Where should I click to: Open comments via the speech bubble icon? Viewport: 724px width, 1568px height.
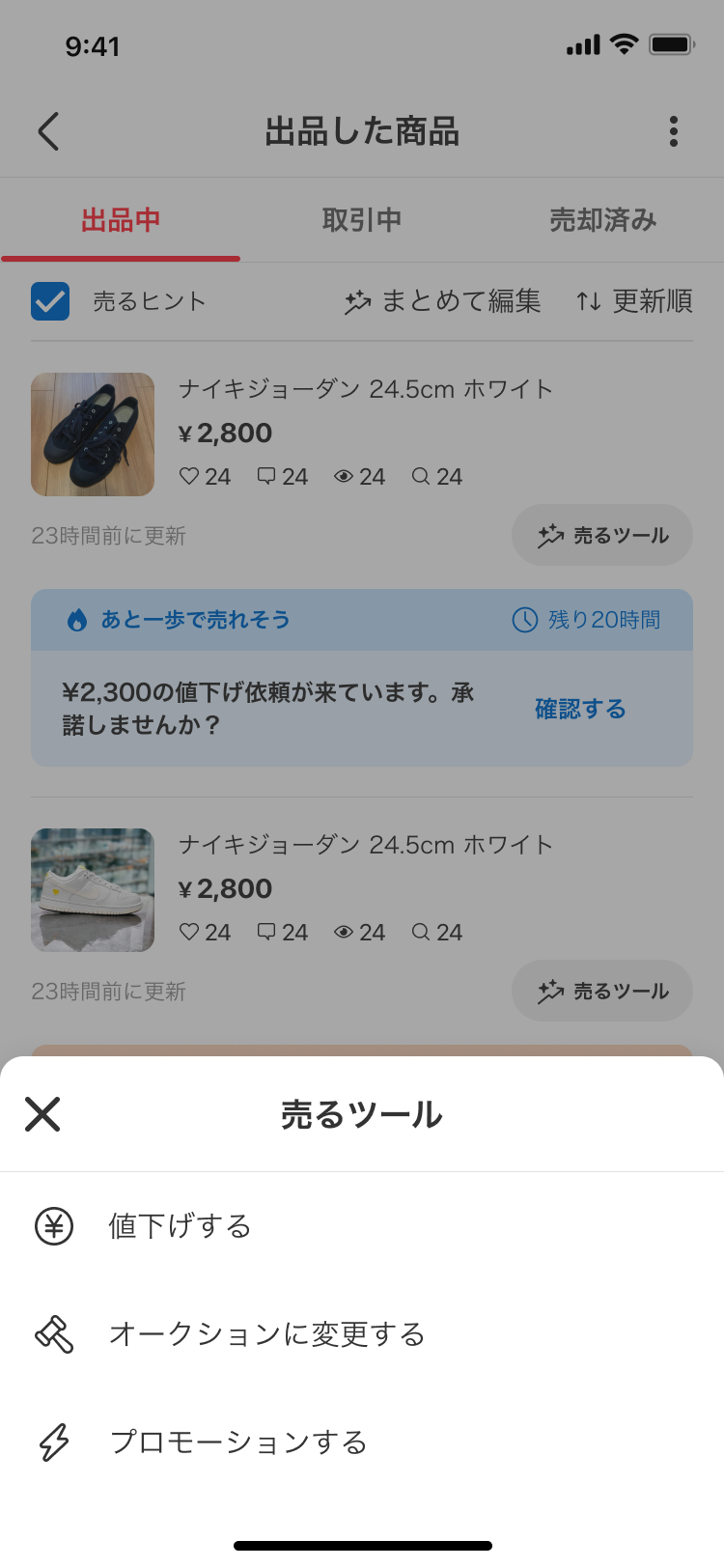[x=267, y=476]
